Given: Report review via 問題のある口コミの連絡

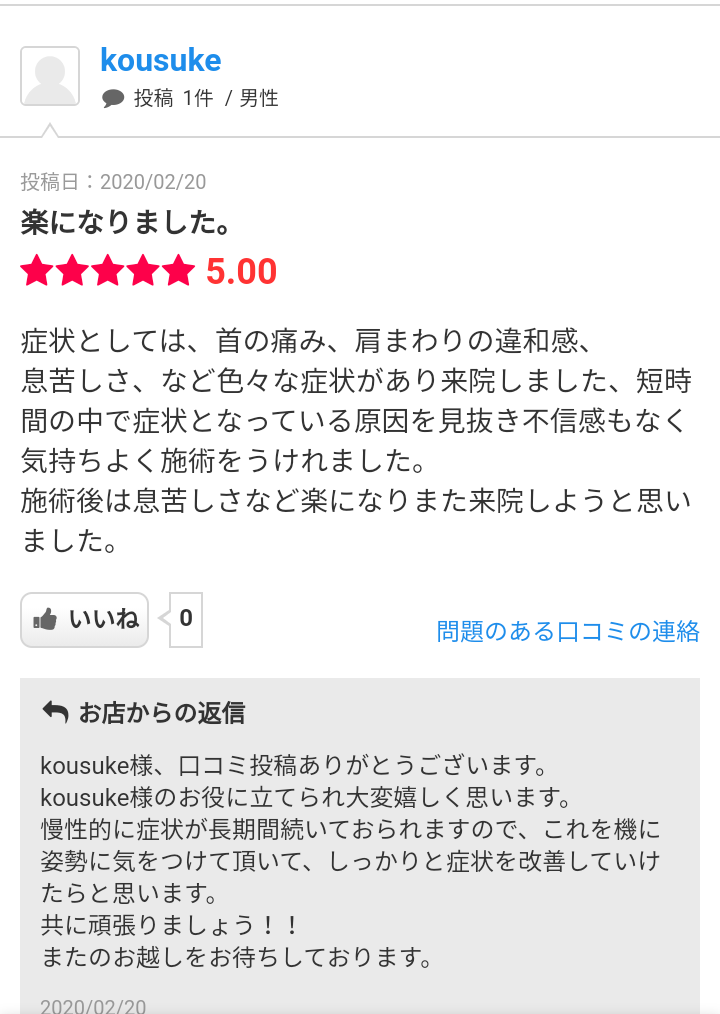Looking at the screenshot, I should [x=568, y=632].
